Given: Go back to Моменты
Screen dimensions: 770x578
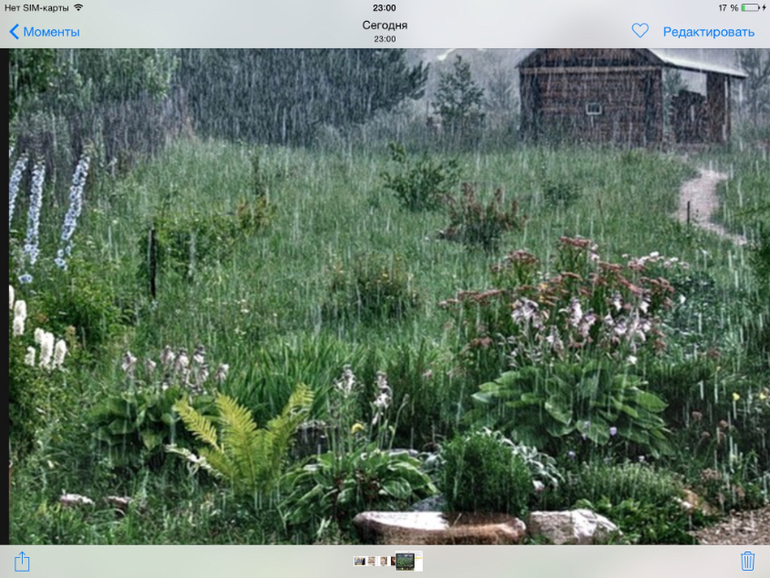Looking at the screenshot, I should (44, 32).
